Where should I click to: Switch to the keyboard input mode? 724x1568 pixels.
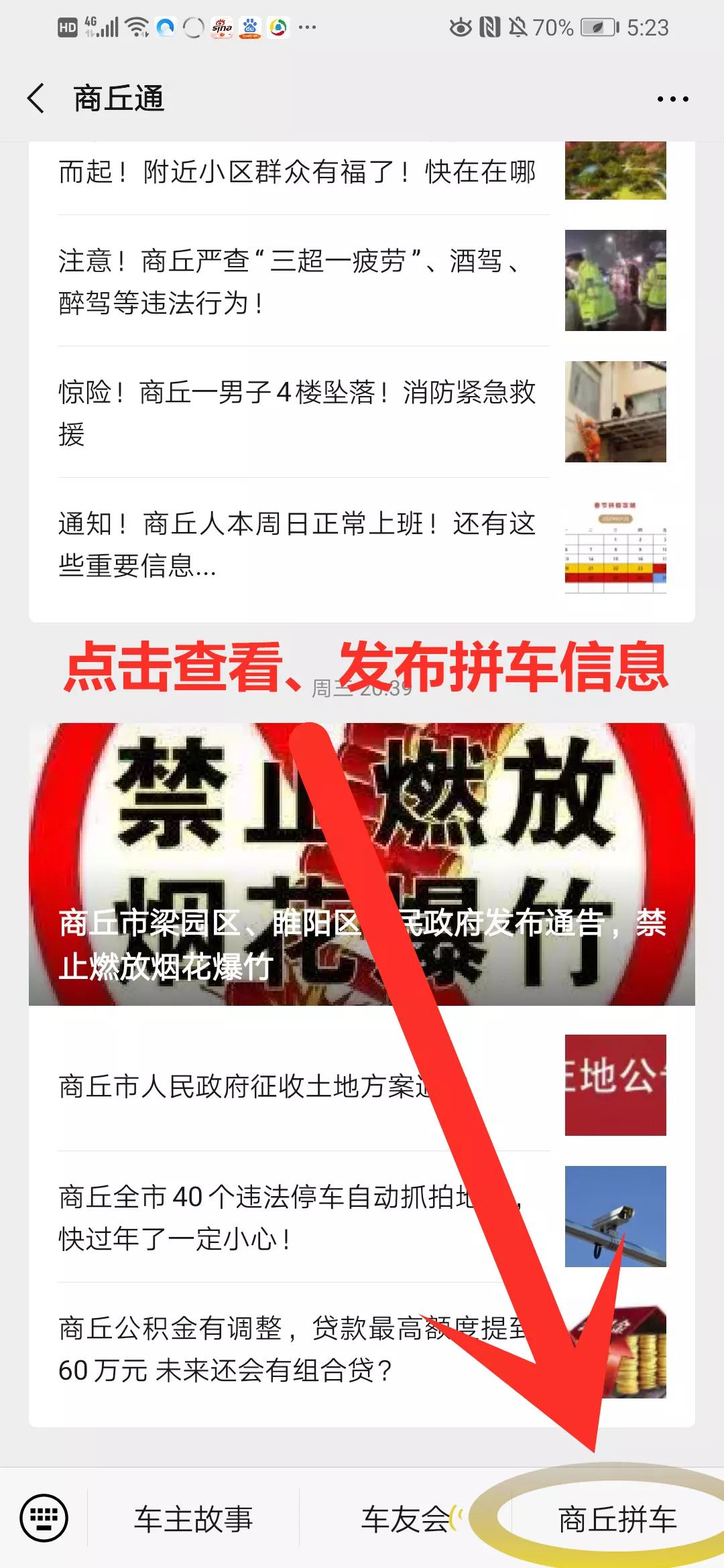44,1518
